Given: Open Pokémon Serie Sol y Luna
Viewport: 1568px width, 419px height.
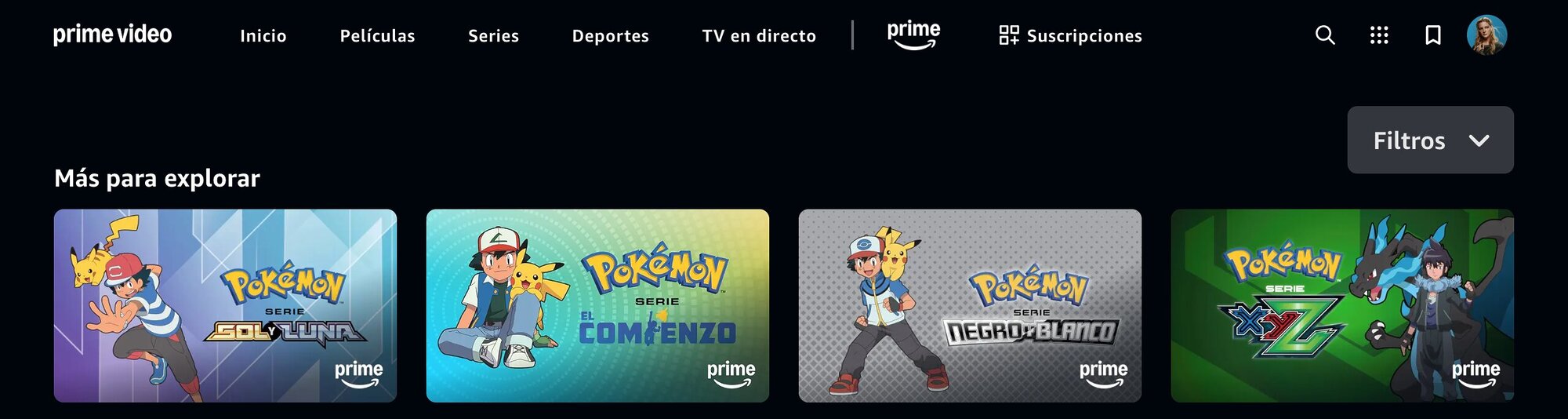Looking at the screenshot, I should (225, 306).
